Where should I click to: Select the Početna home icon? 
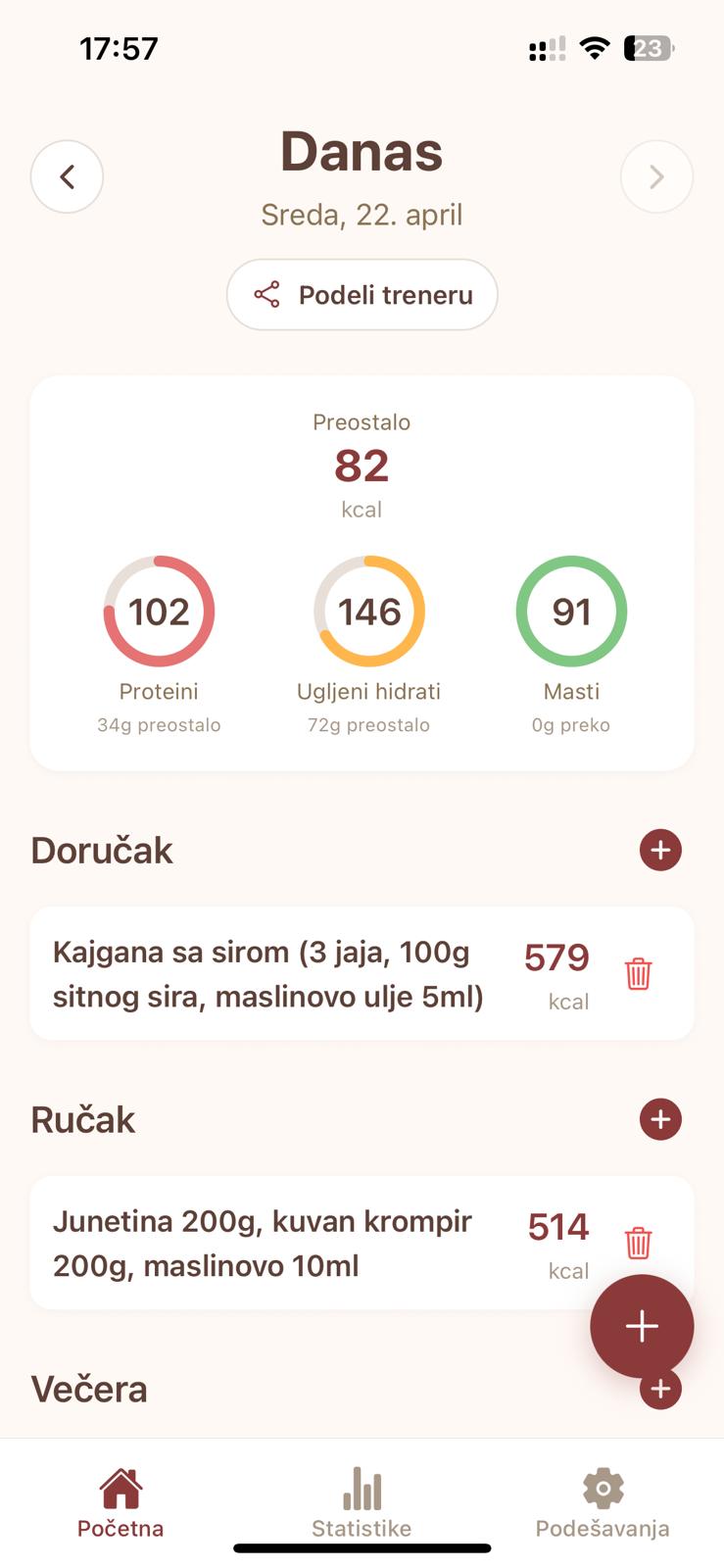tap(121, 1486)
